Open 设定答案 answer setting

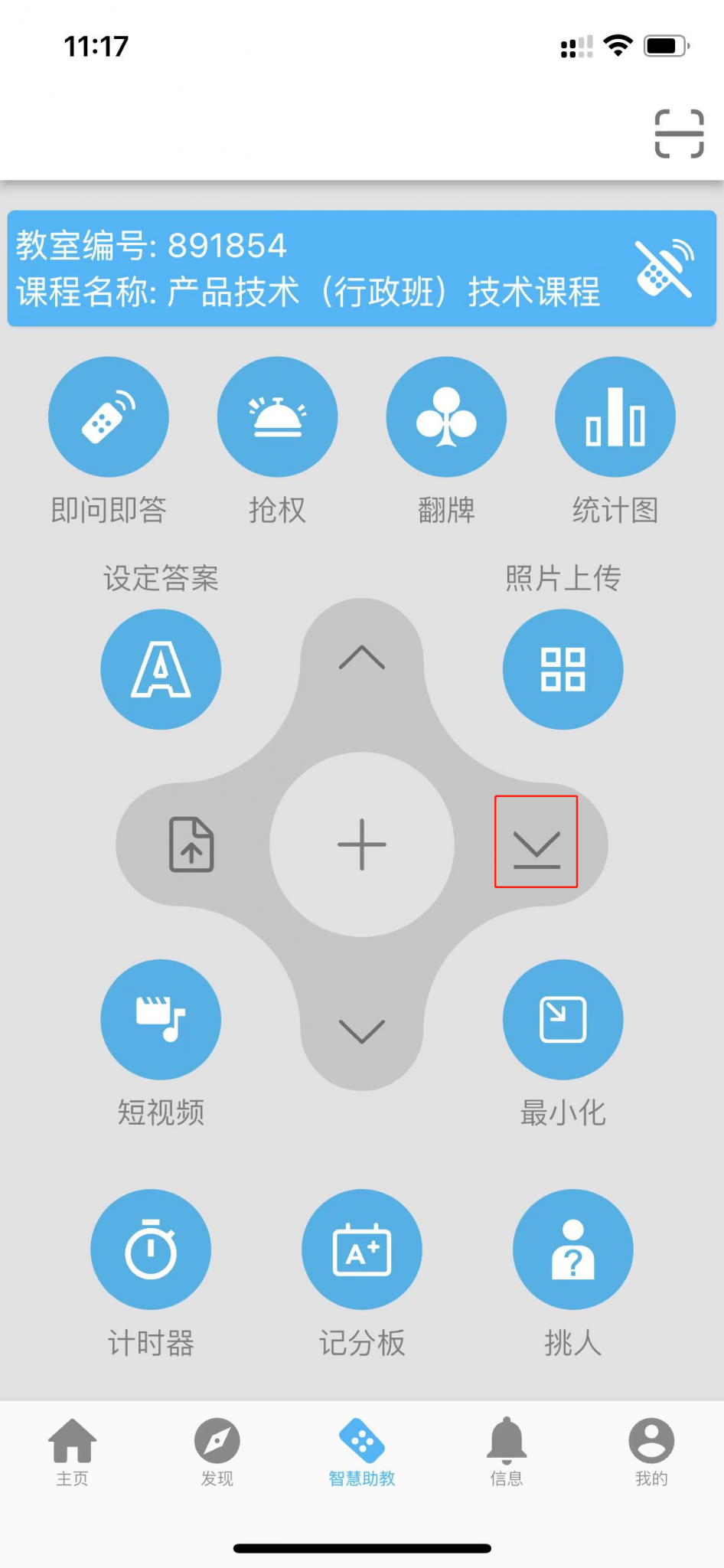point(161,669)
